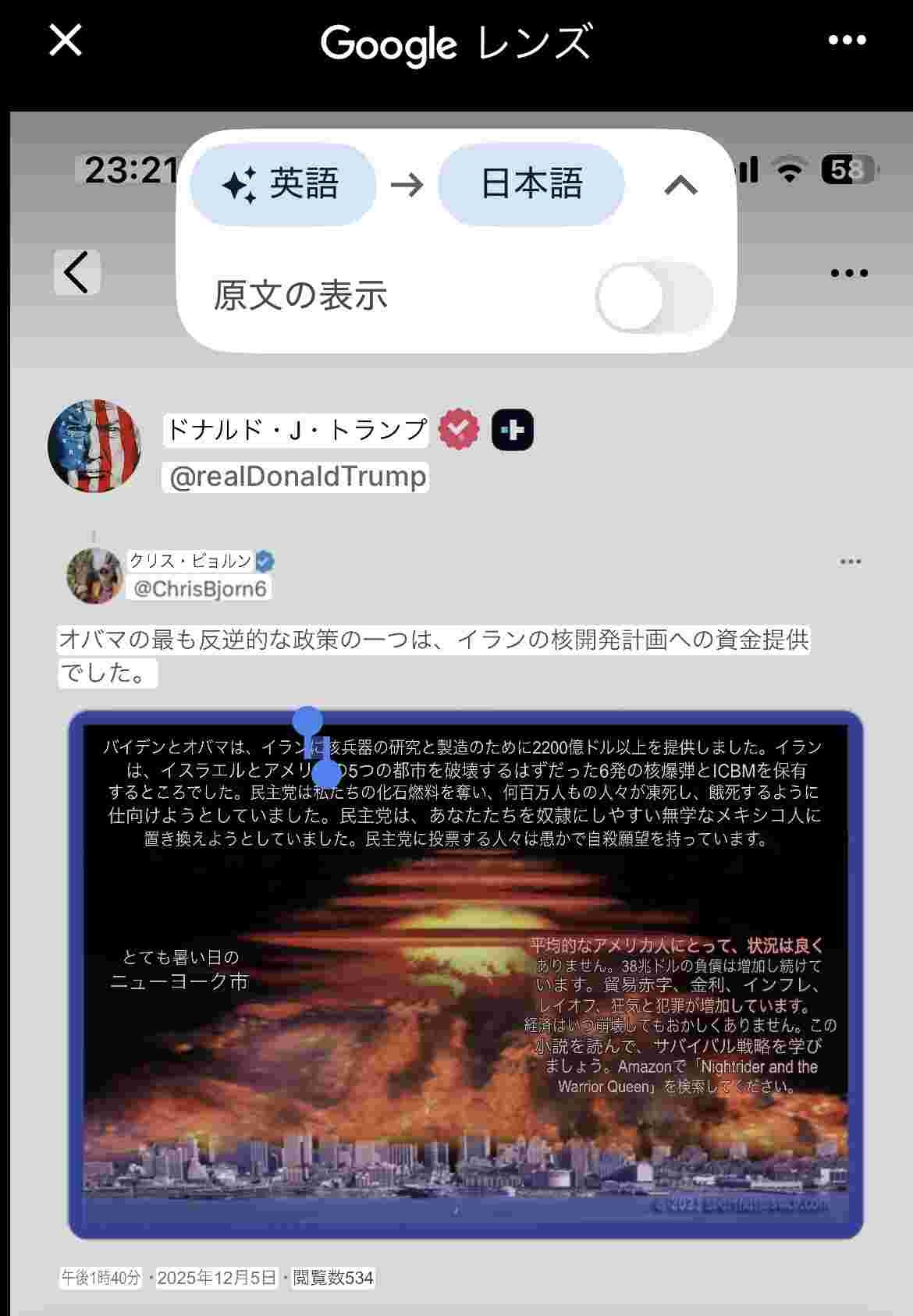913x1316 pixels.
Task: Change source language 英語 chip
Action: click(283, 185)
